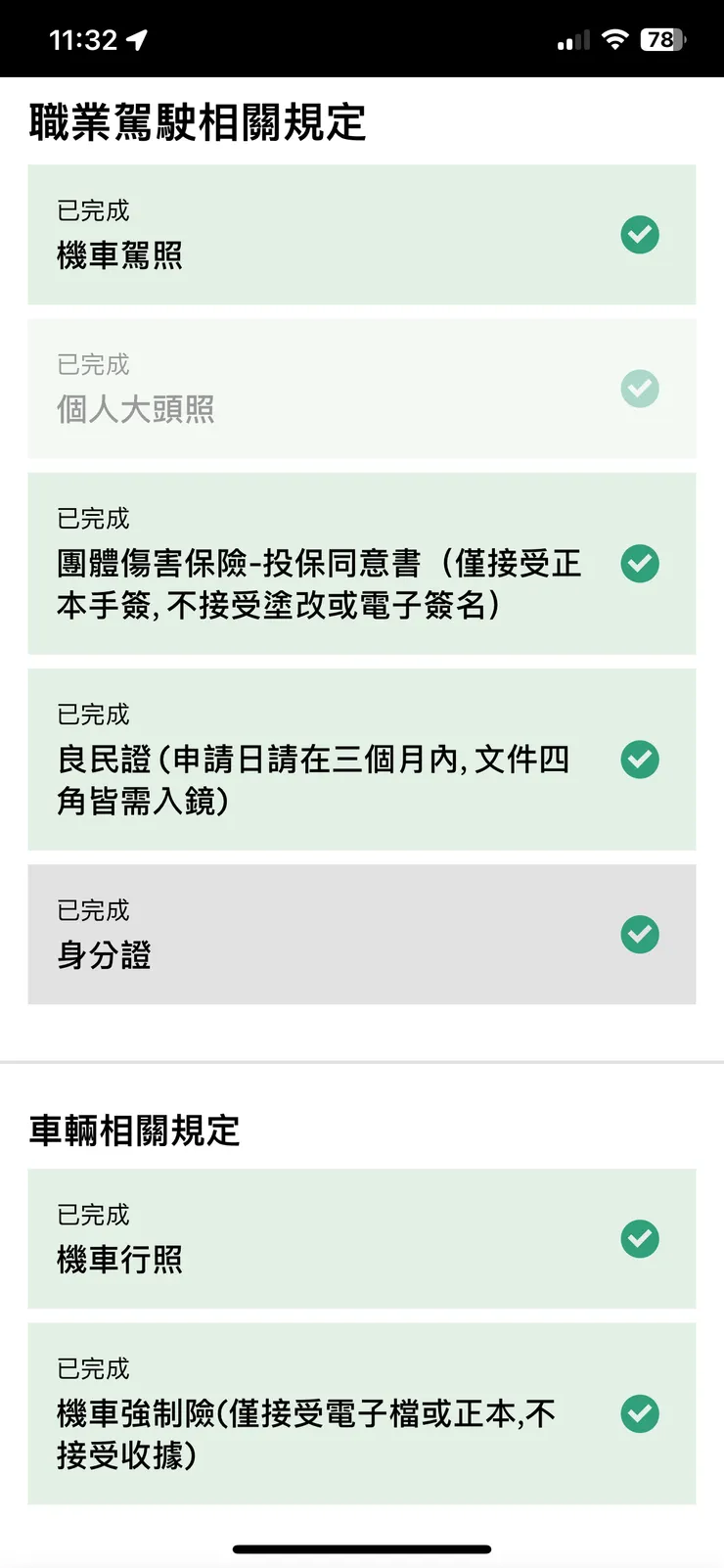The width and height of the screenshot is (724, 1568).
Task: Select the 車輛相關規定 section header
Action: coord(134,1130)
